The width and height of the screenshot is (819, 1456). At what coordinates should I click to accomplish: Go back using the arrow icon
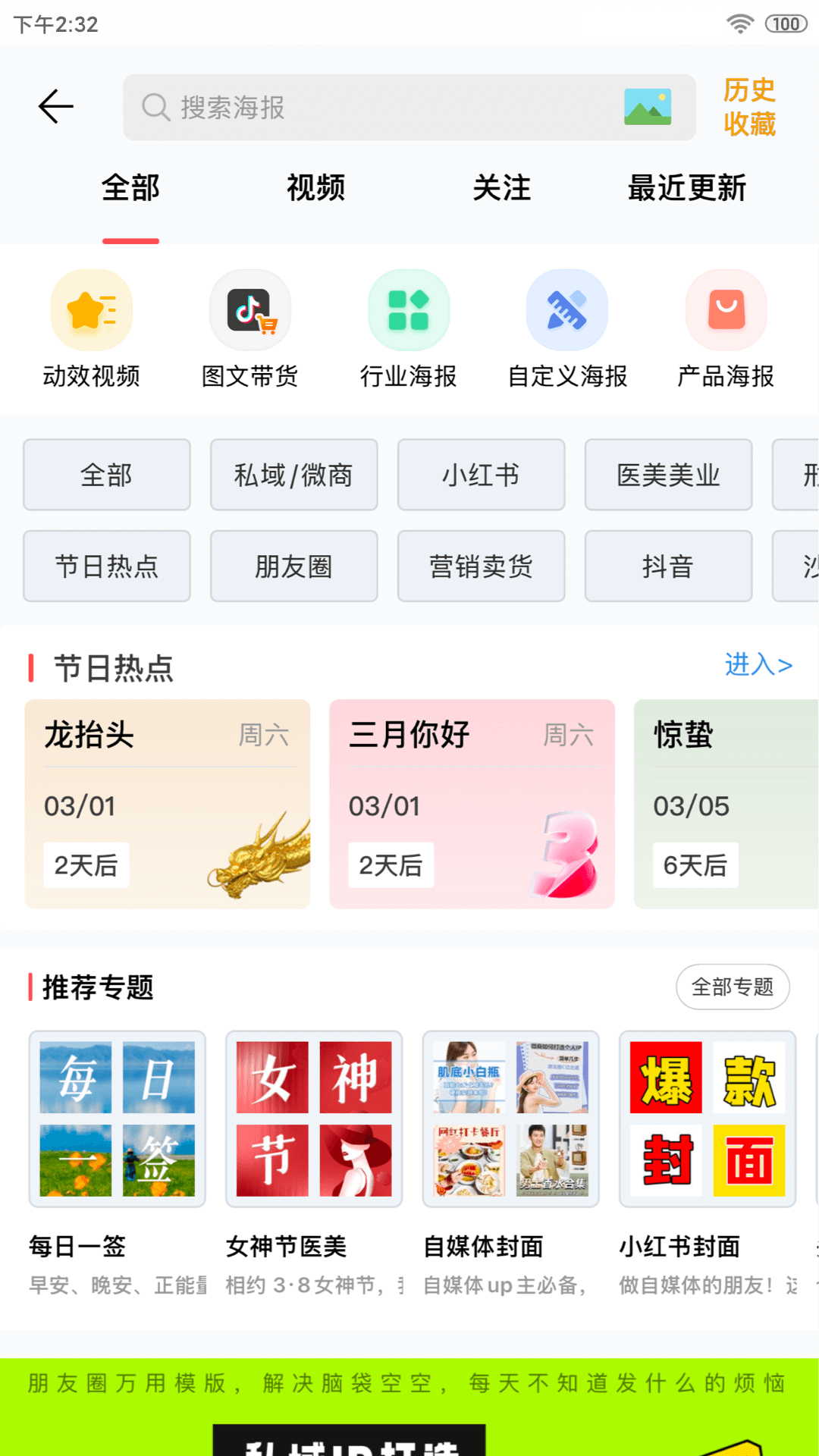[56, 106]
